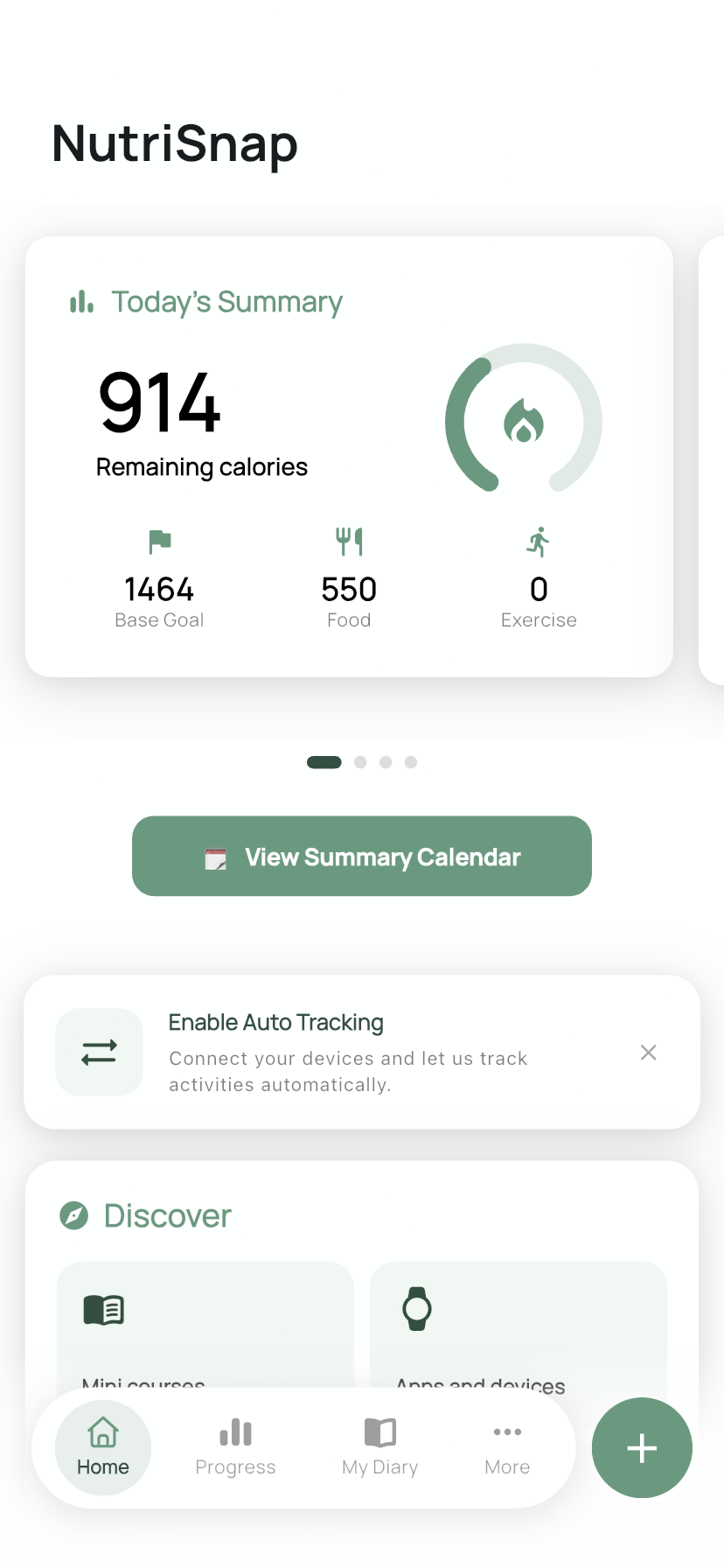
Task: Open the Enable Auto Tracking card
Action: [362, 1052]
